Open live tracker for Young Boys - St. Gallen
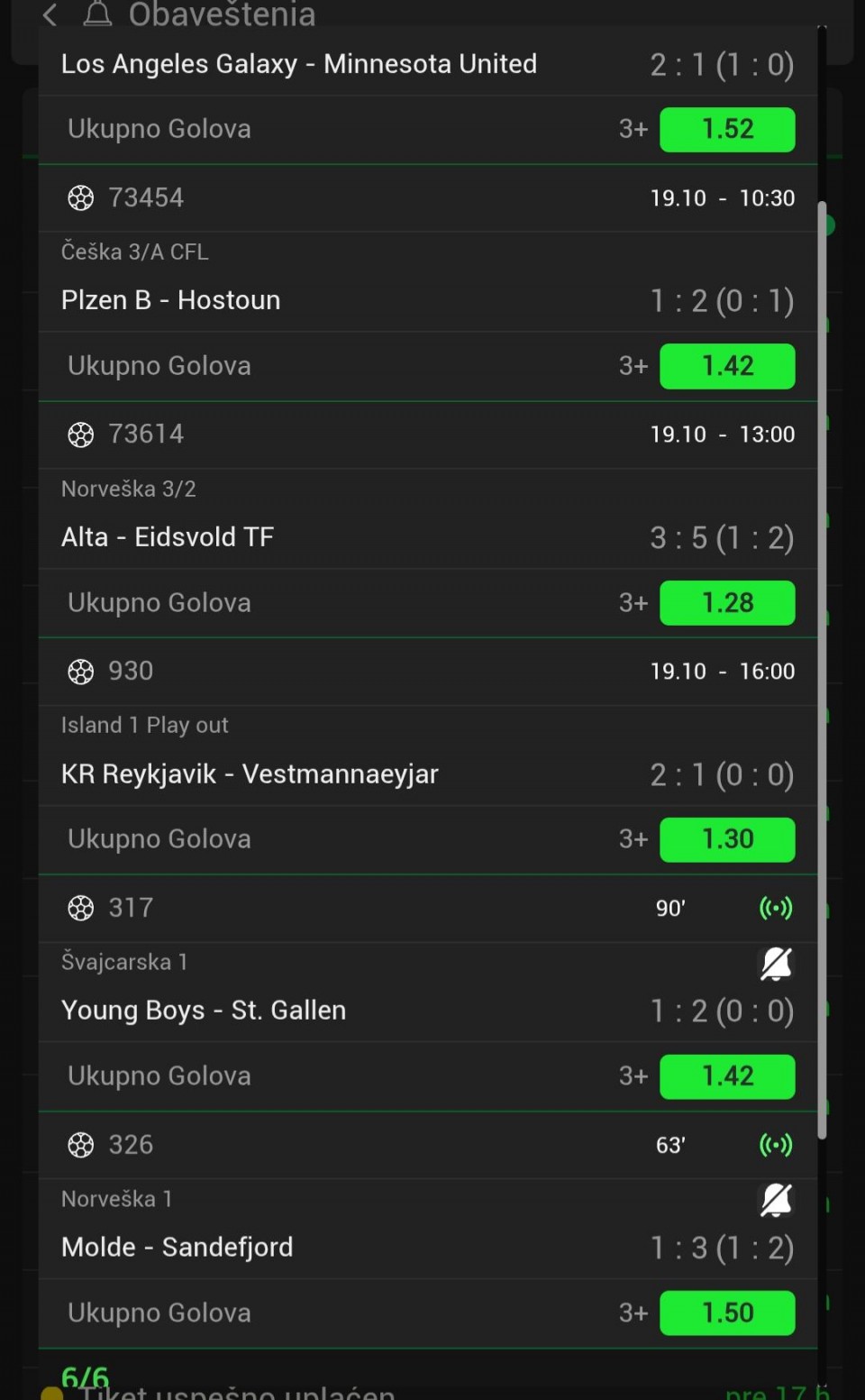 (x=776, y=908)
